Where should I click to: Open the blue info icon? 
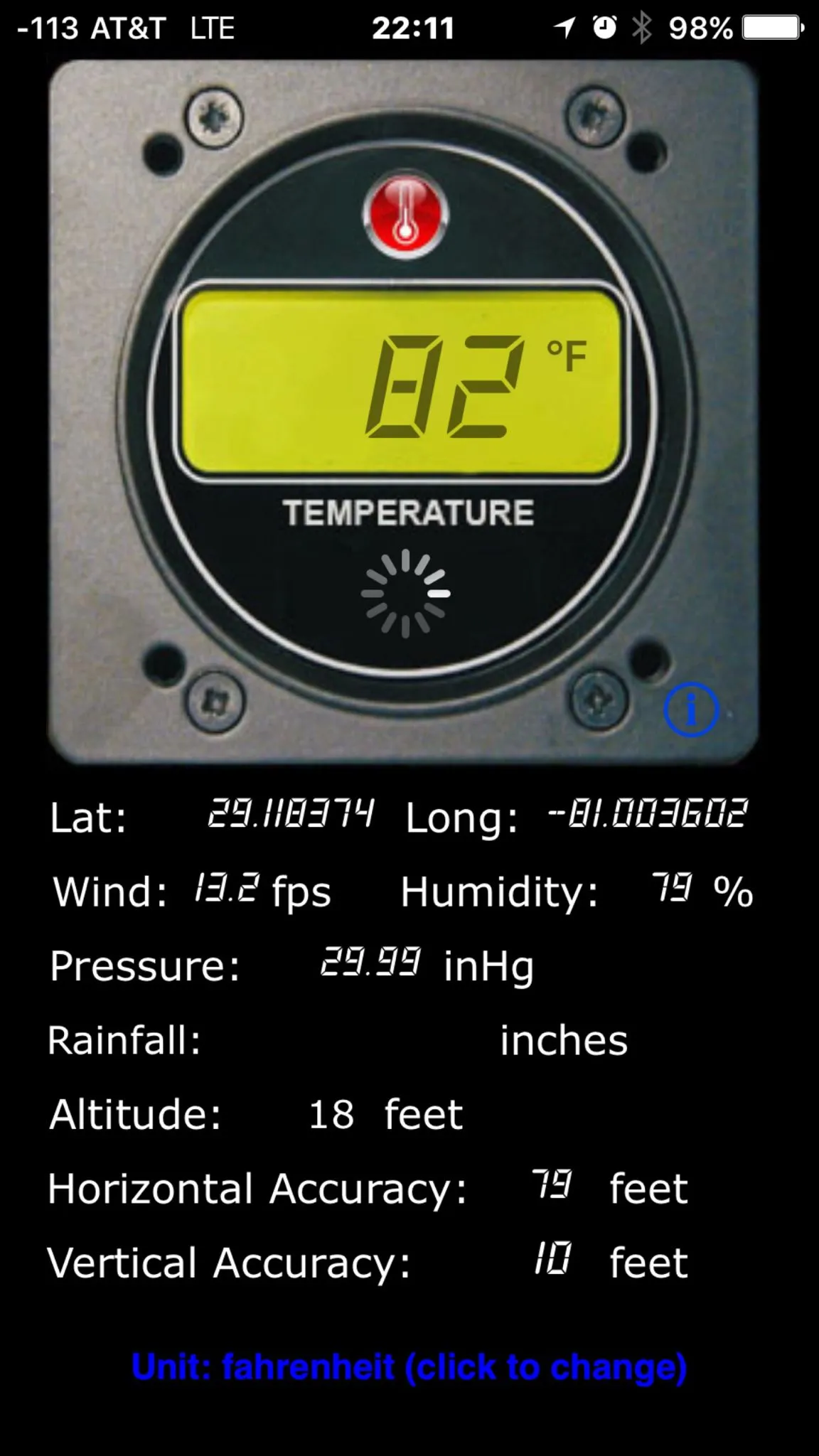(x=690, y=709)
